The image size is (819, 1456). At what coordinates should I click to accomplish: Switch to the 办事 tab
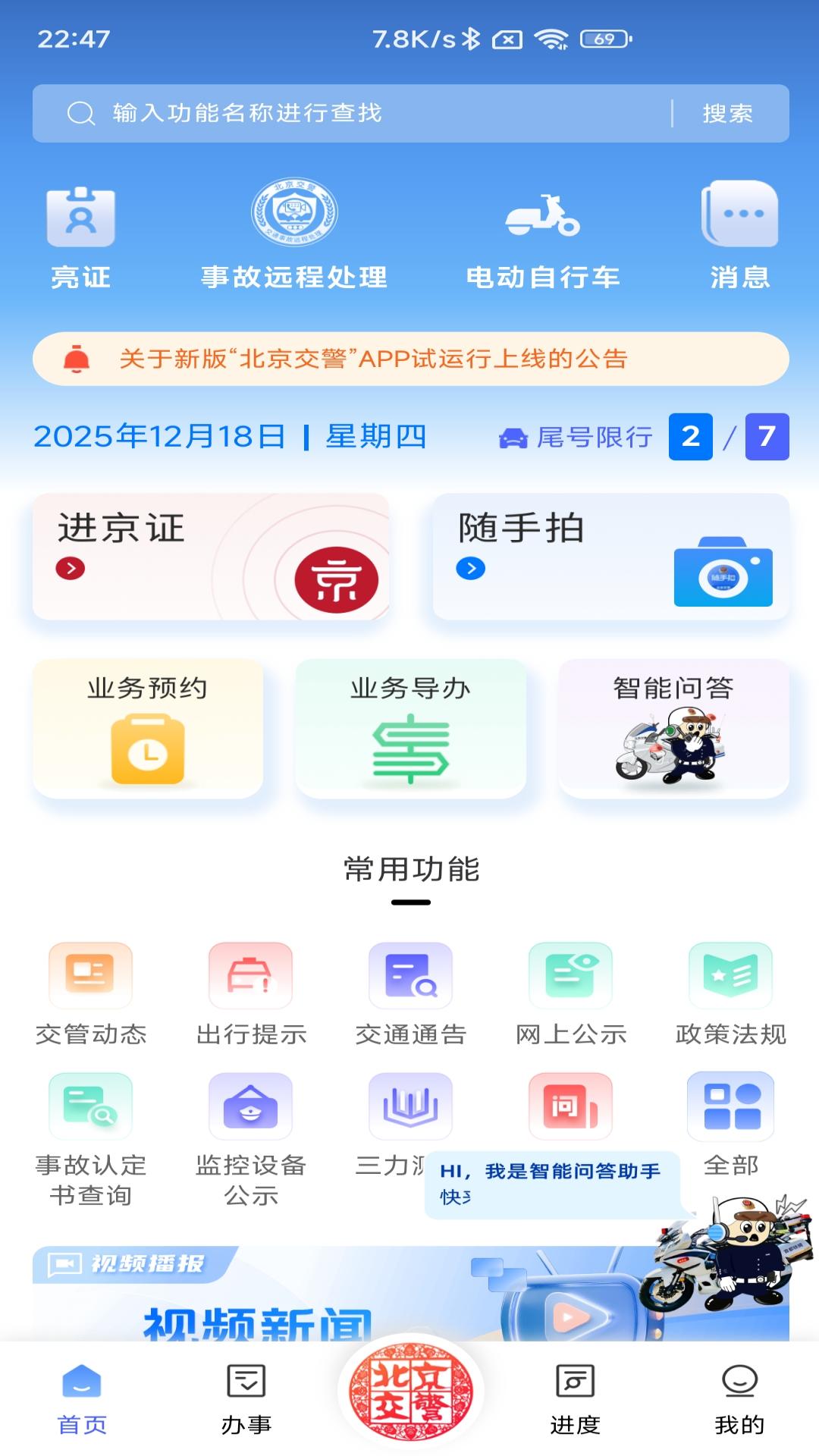pos(247,1410)
